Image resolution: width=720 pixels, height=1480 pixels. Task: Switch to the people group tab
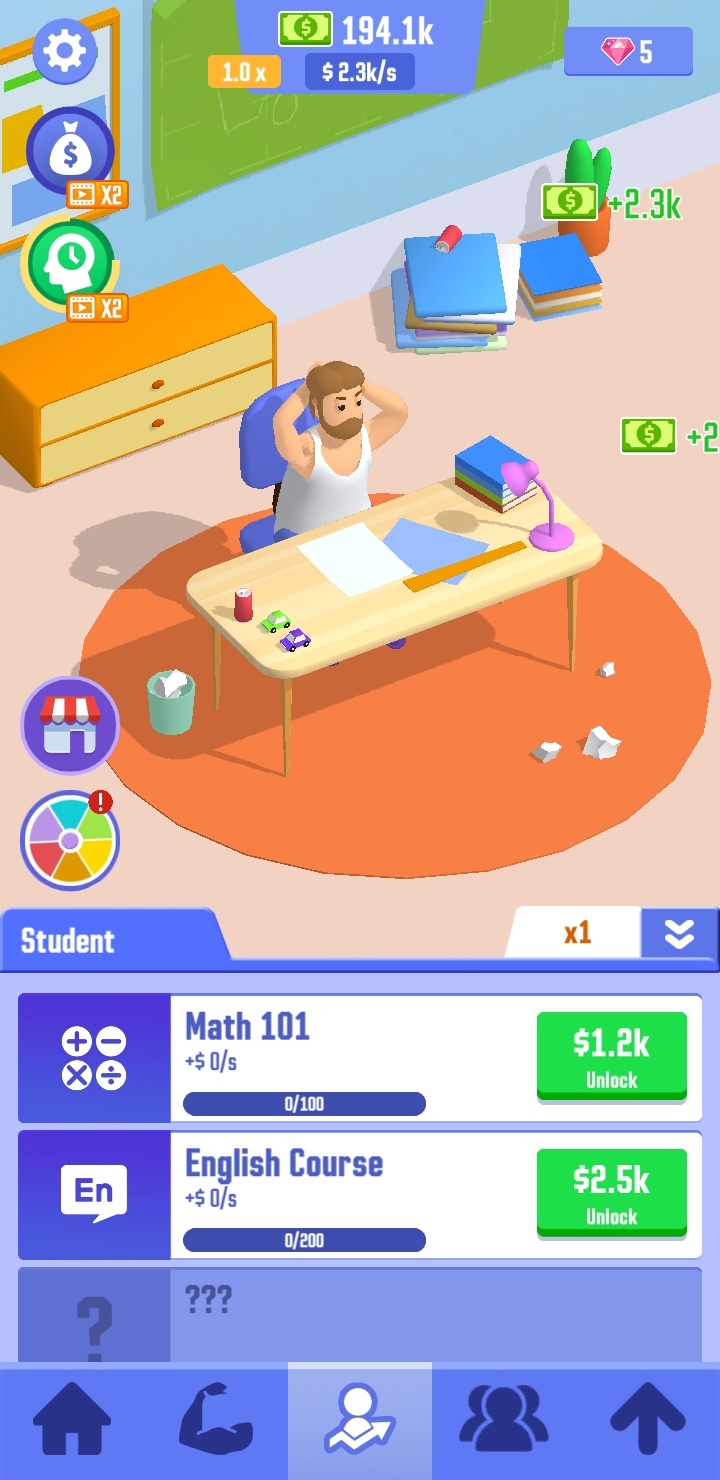coord(504,1420)
